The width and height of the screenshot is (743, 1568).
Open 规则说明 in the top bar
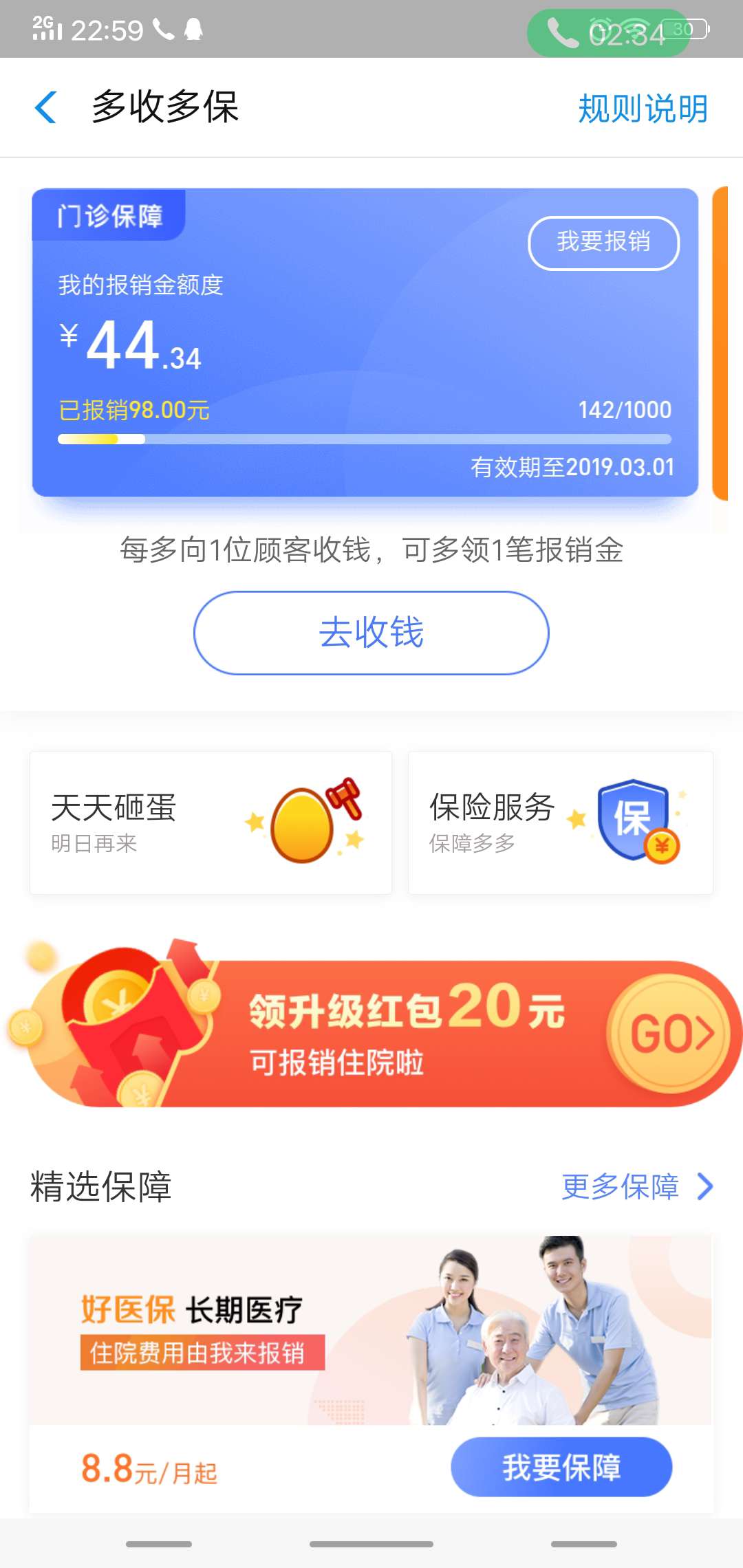pyautogui.click(x=642, y=108)
